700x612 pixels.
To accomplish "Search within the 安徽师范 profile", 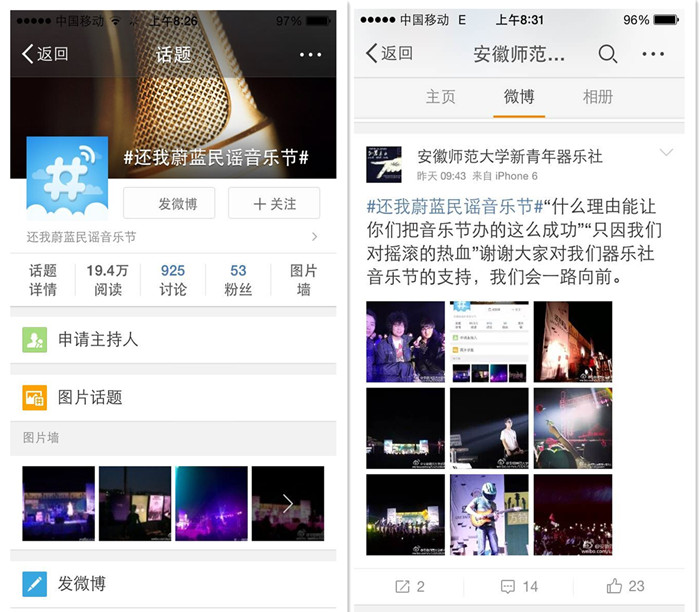I will coord(607,54).
